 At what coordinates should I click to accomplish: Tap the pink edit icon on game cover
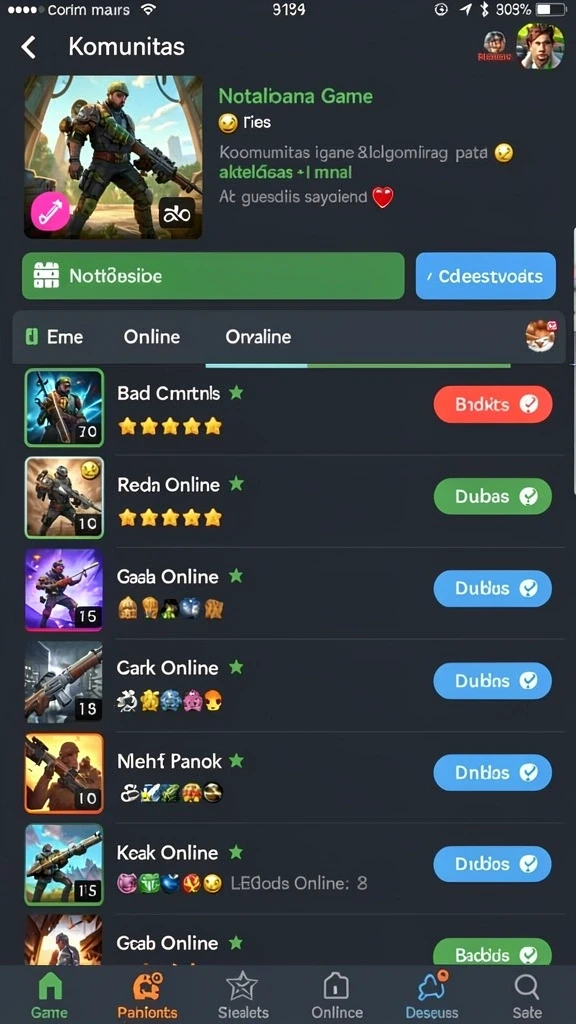pos(50,212)
